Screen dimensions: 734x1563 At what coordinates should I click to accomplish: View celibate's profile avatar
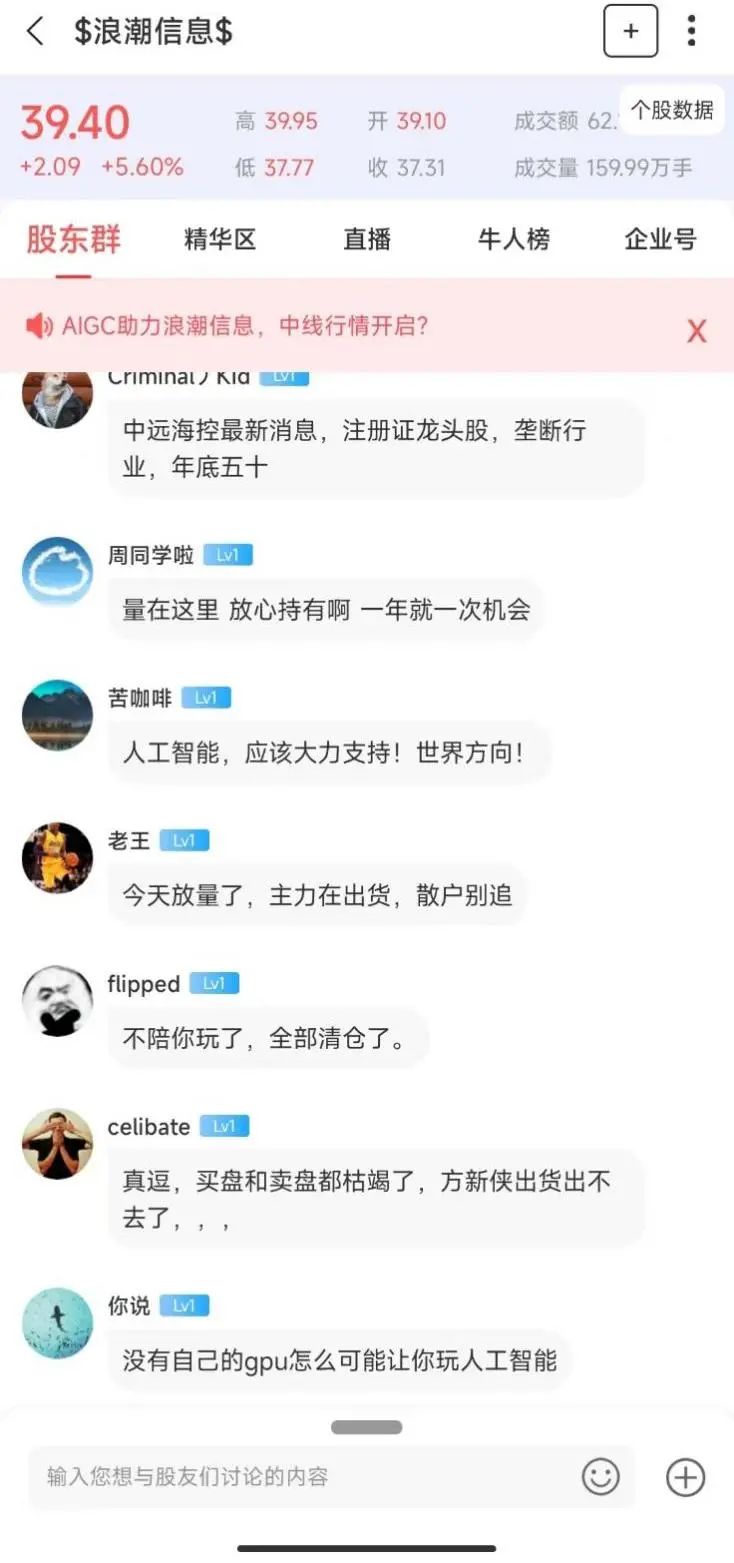(57, 1144)
